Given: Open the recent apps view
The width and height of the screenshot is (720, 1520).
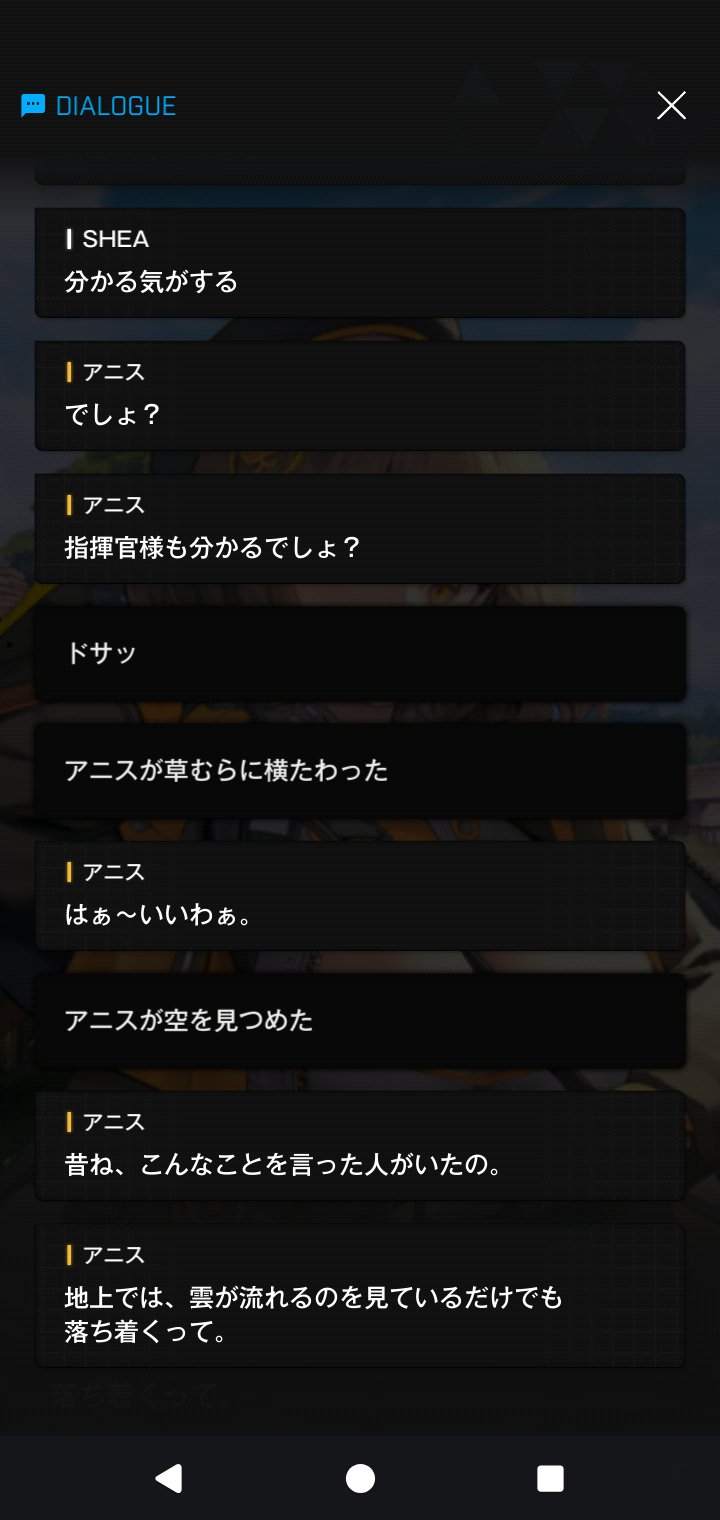Looking at the screenshot, I should pos(550,1478).
